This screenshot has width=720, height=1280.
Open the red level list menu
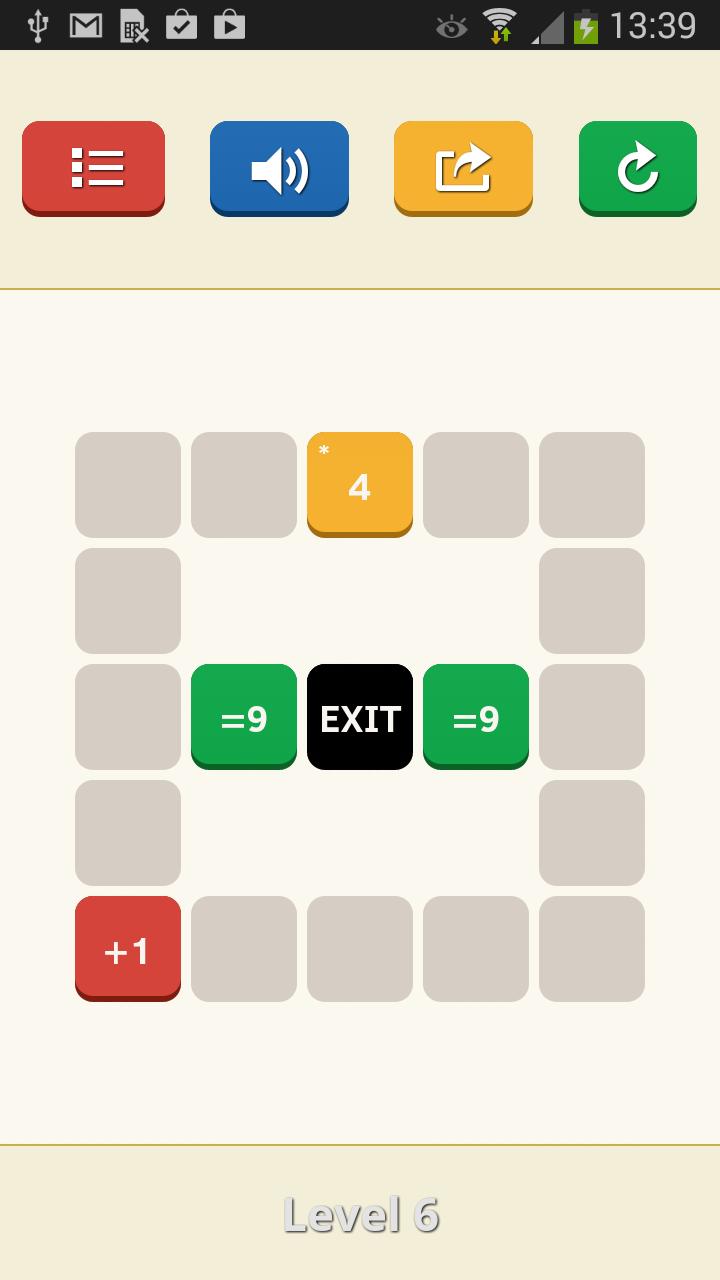coord(93,167)
